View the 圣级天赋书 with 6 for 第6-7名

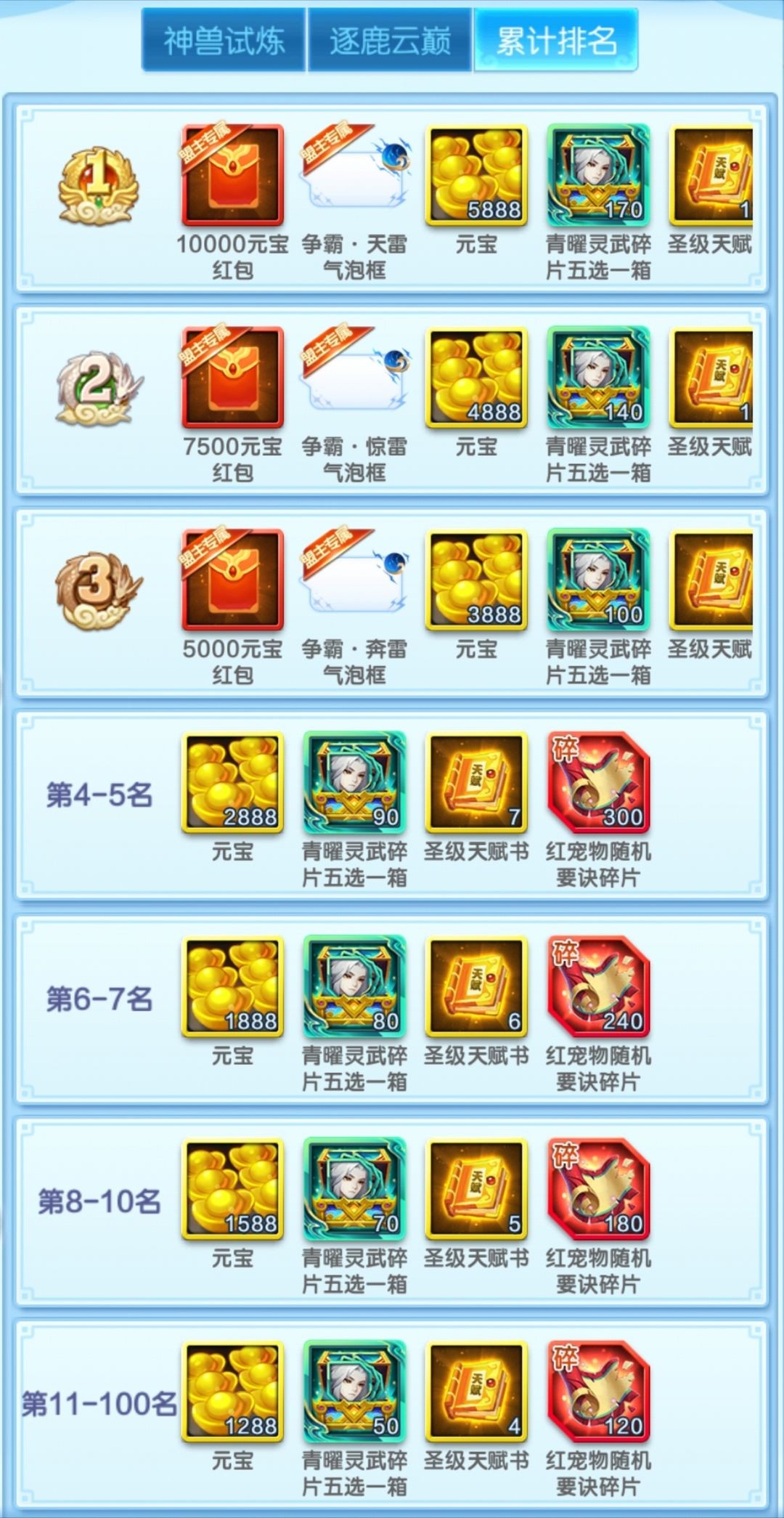click(x=476, y=986)
